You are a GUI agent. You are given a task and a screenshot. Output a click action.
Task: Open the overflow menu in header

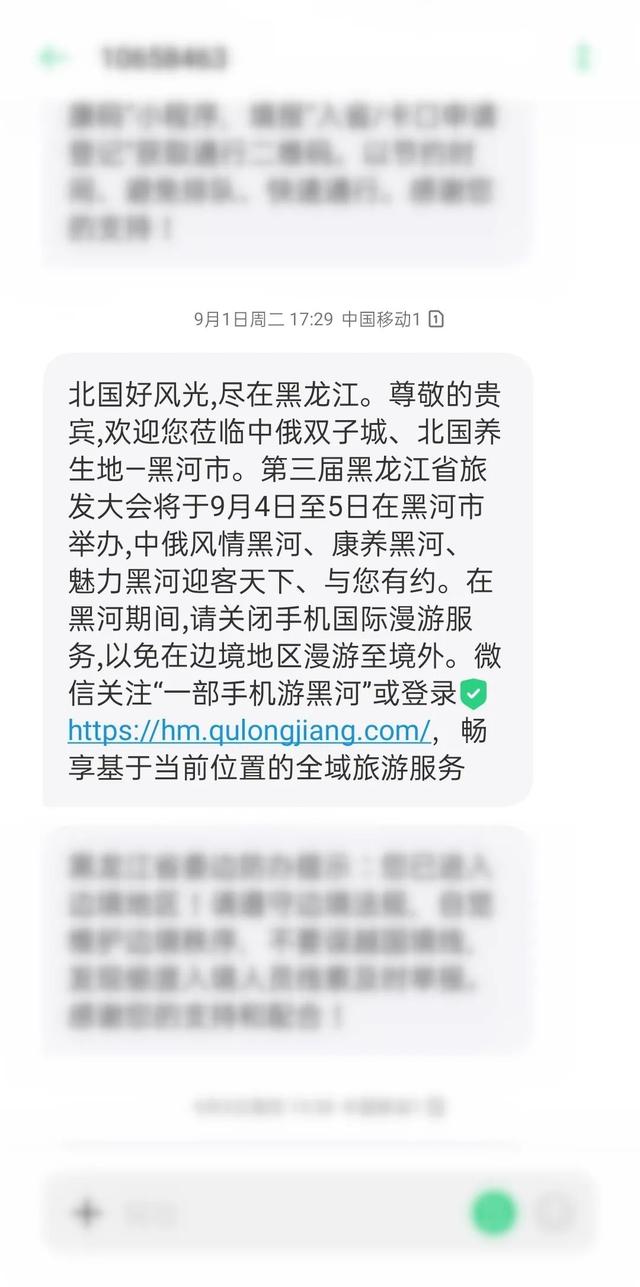583,57
